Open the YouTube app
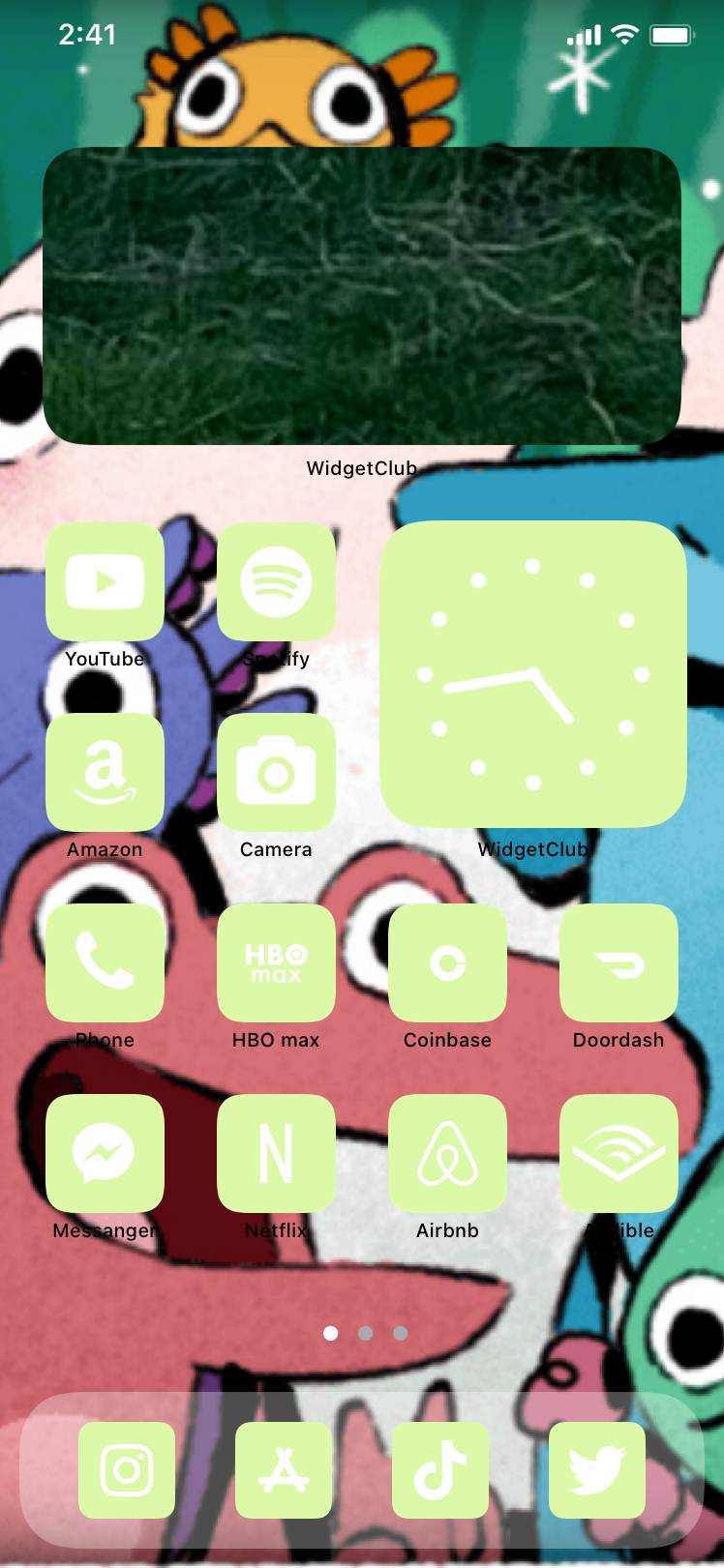Viewport: 724px width, 1568px height. point(105,581)
